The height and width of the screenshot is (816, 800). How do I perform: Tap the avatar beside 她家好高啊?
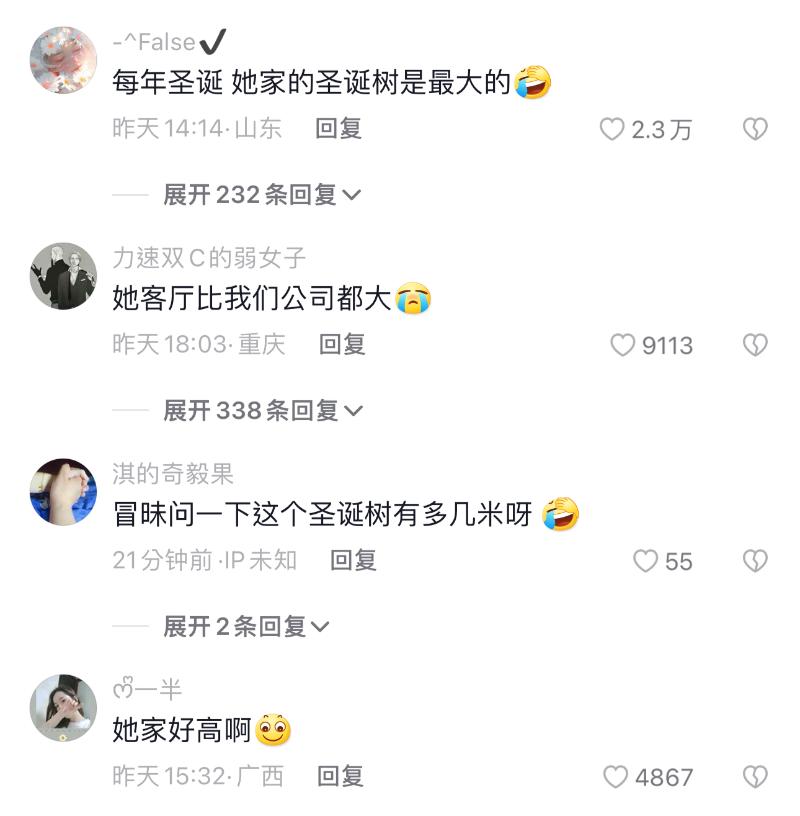64,708
